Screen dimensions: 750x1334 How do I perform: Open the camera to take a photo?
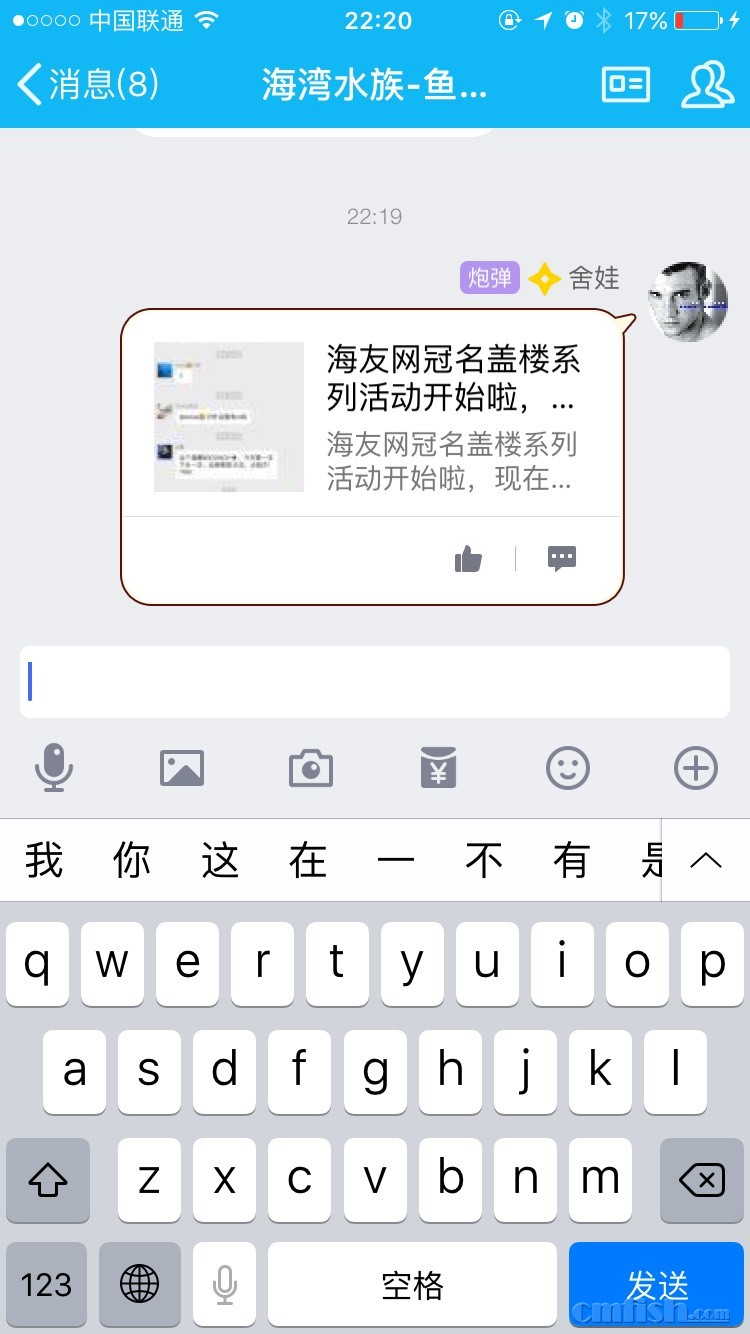(x=310, y=768)
